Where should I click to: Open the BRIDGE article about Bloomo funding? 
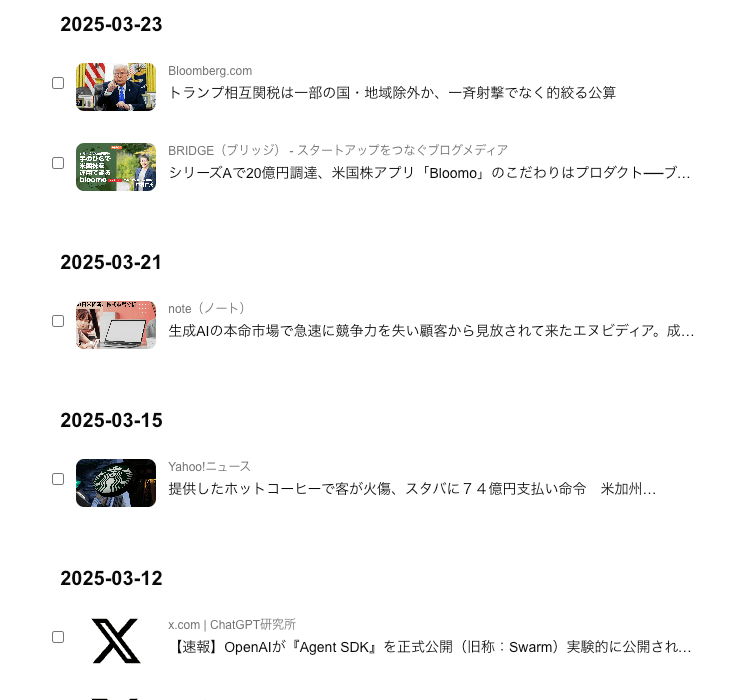(429, 173)
